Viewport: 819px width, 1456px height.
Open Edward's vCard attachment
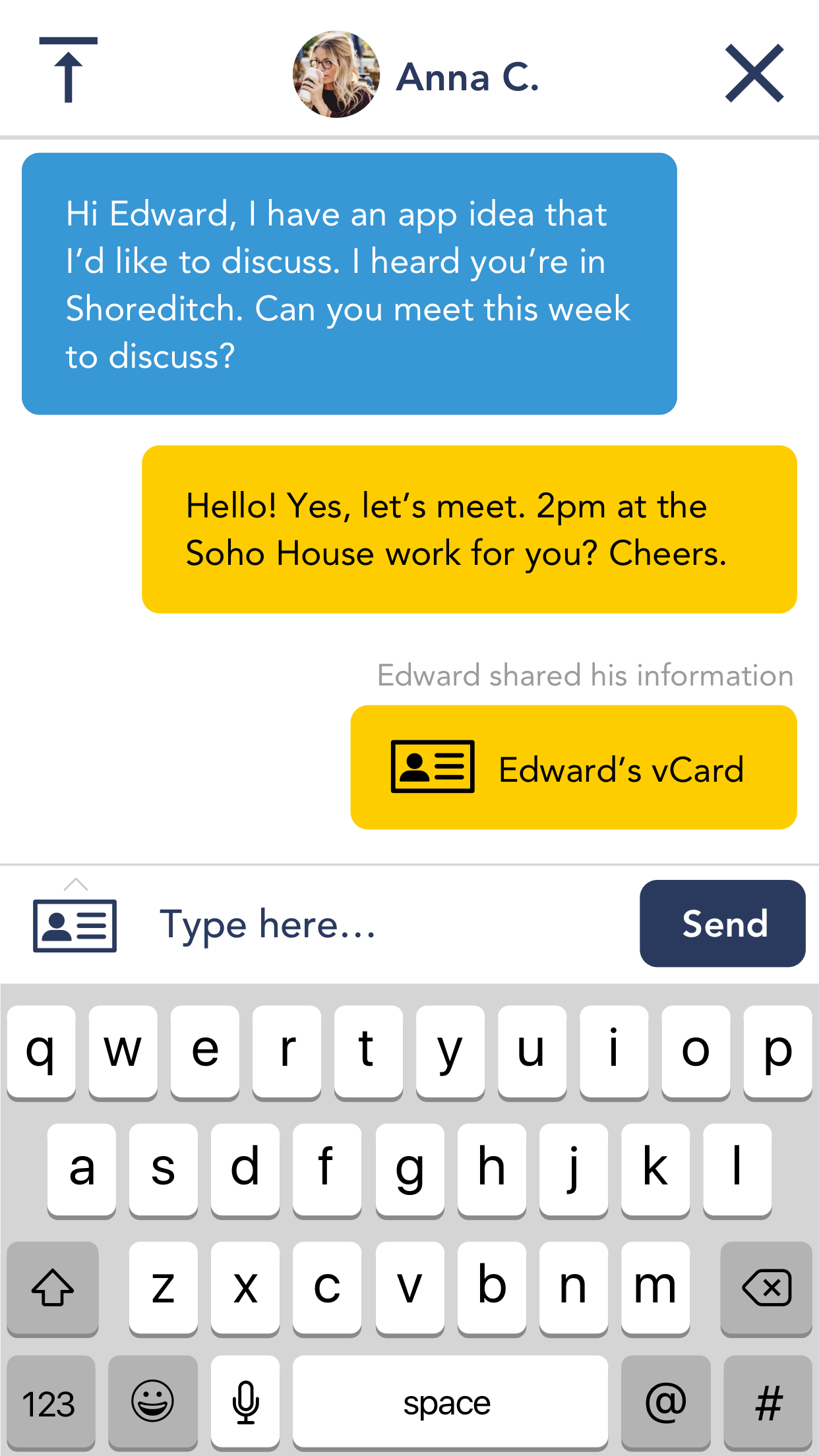(573, 767)
